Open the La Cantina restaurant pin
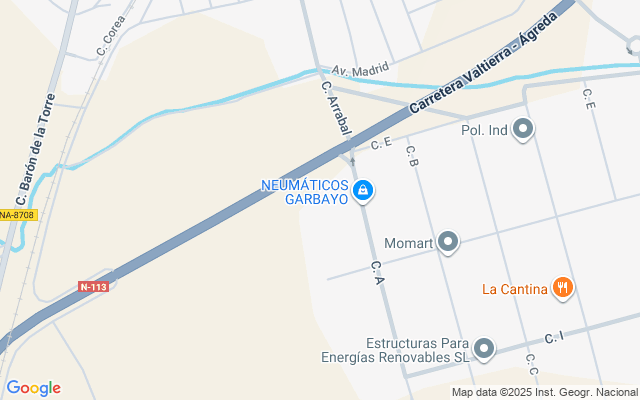 (x=563, y=288)
